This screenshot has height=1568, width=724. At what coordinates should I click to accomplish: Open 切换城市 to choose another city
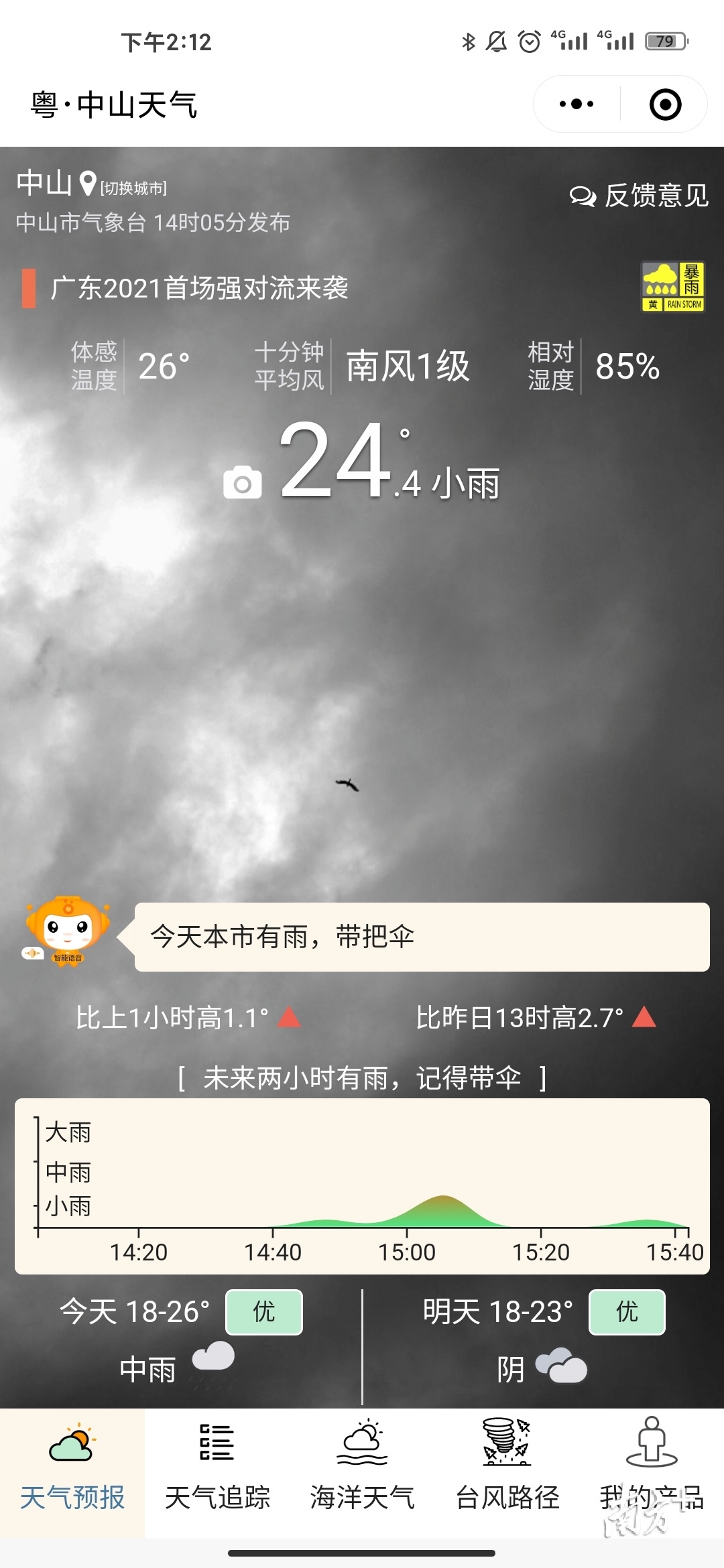click(134, 186)
